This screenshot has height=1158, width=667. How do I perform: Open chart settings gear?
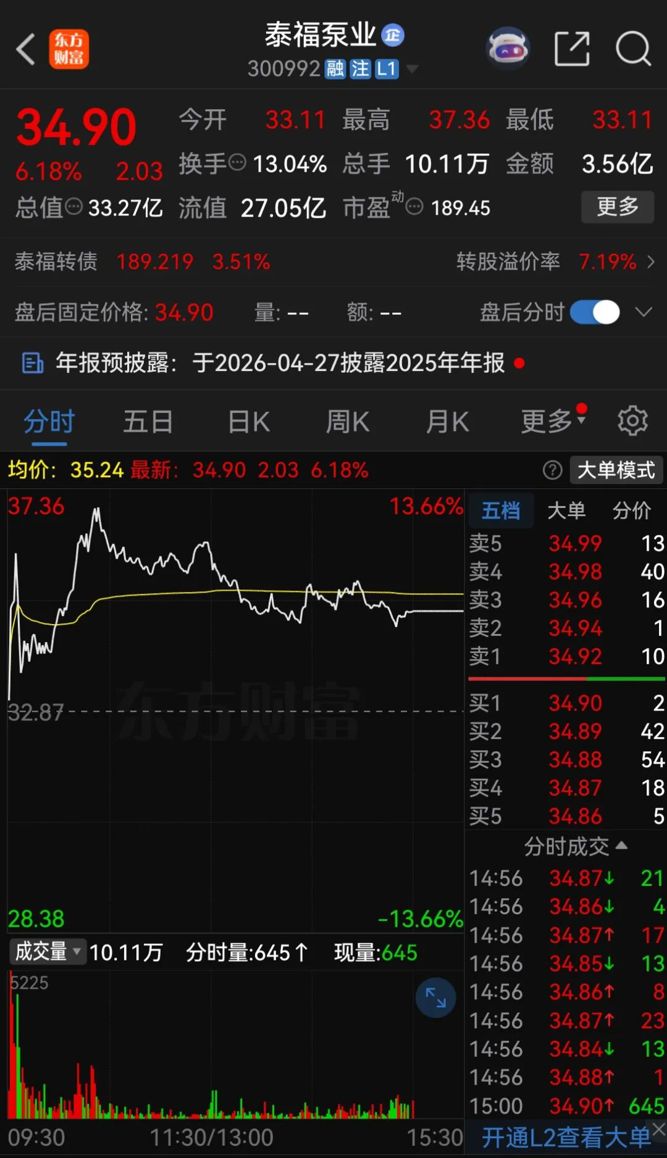632,421
